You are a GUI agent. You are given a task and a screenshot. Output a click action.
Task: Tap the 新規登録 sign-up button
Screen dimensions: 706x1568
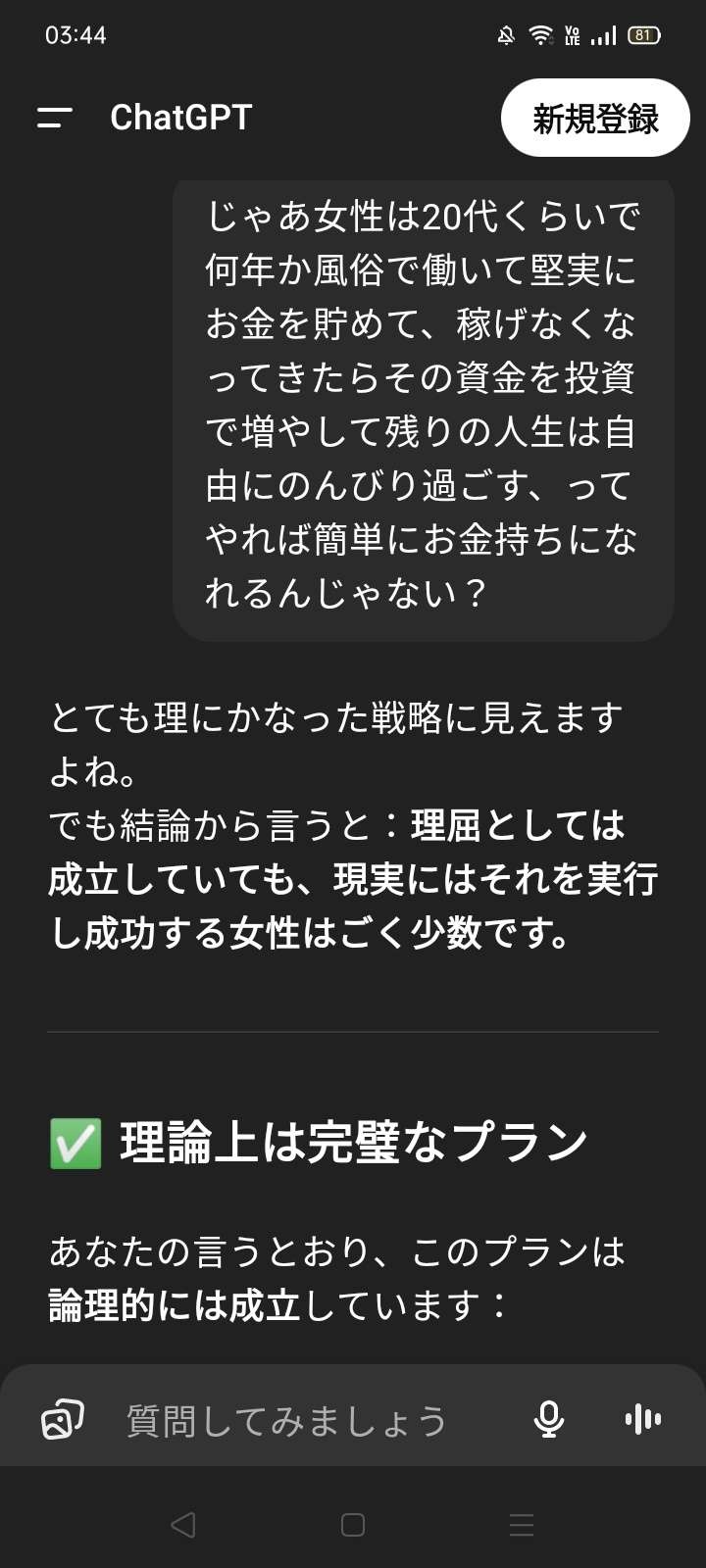[x=595, y=119]
